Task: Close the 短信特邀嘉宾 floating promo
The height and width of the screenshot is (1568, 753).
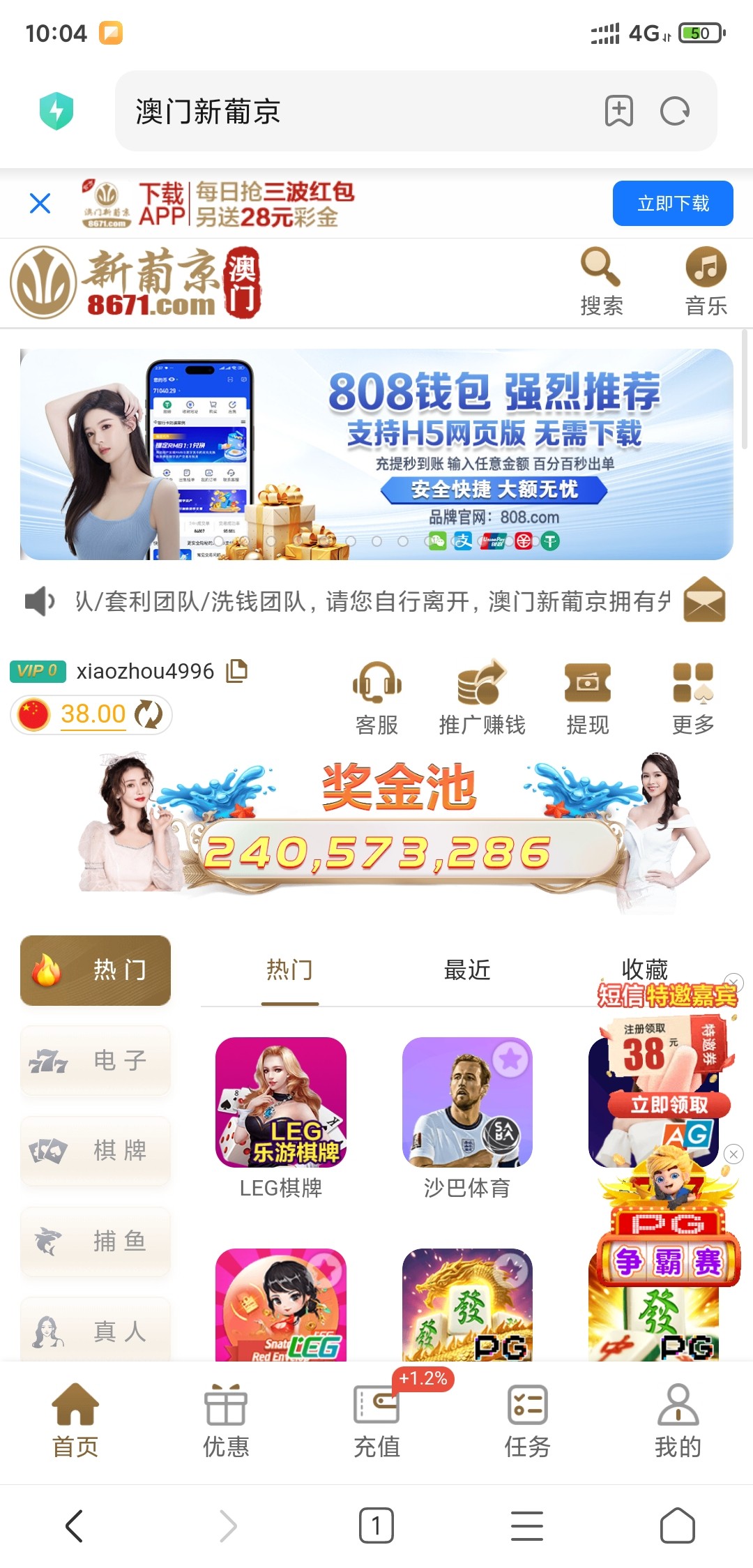Action: point(733,983)
